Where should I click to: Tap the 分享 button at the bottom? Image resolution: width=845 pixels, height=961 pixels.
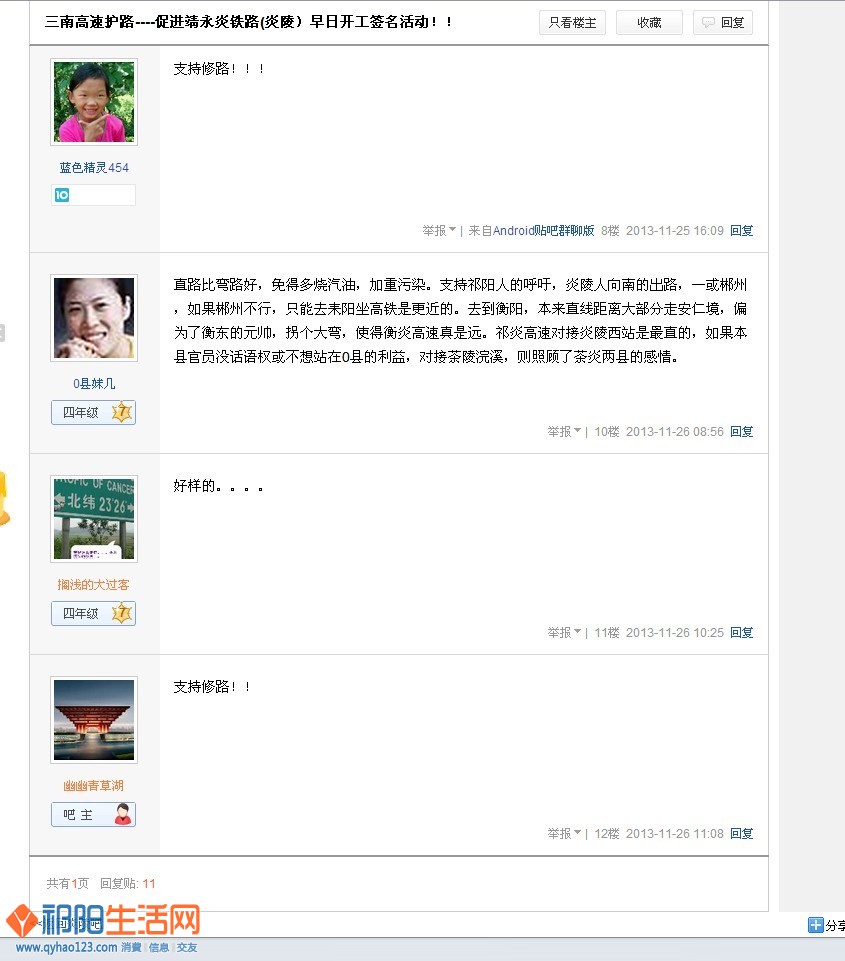point(826,926)
